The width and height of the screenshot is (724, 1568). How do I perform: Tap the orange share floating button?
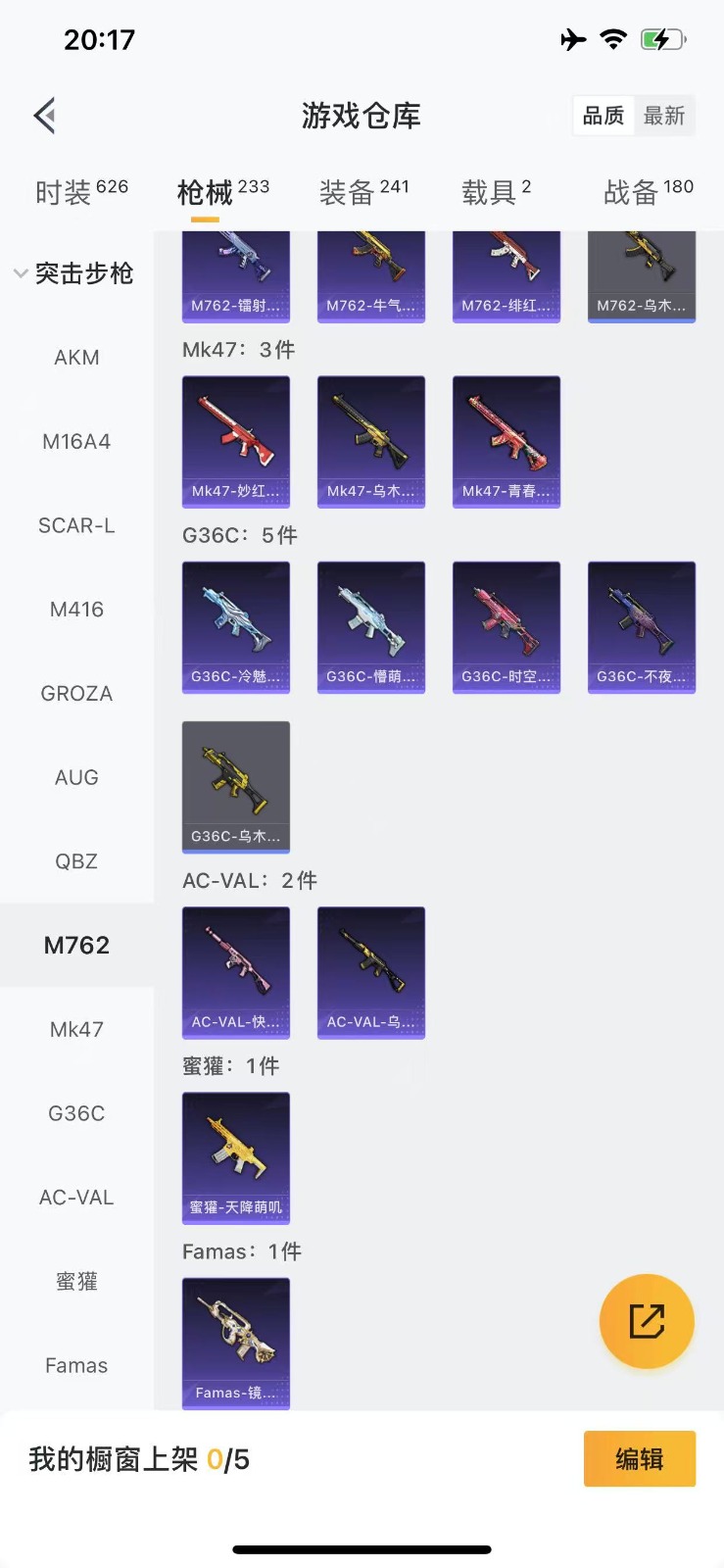tap(647, 1321)
